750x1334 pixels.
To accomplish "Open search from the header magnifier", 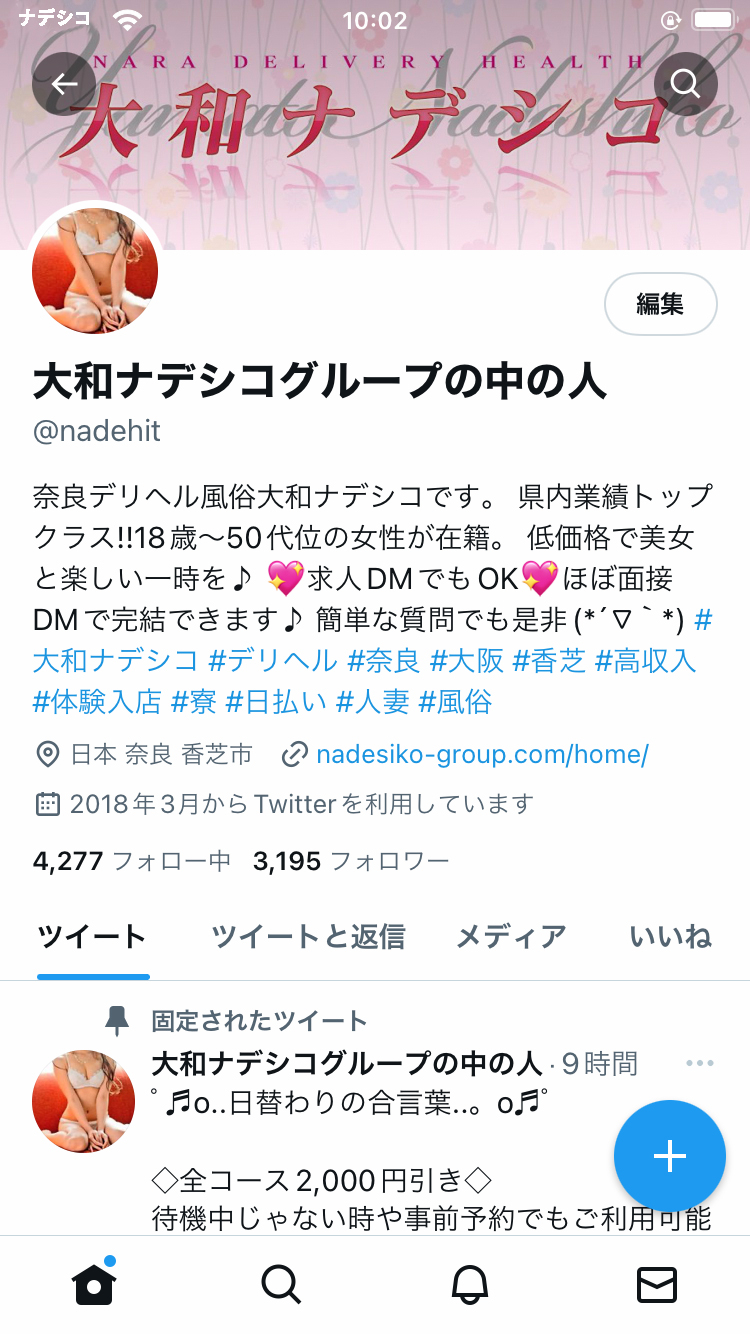I will [x=685, y=84].
